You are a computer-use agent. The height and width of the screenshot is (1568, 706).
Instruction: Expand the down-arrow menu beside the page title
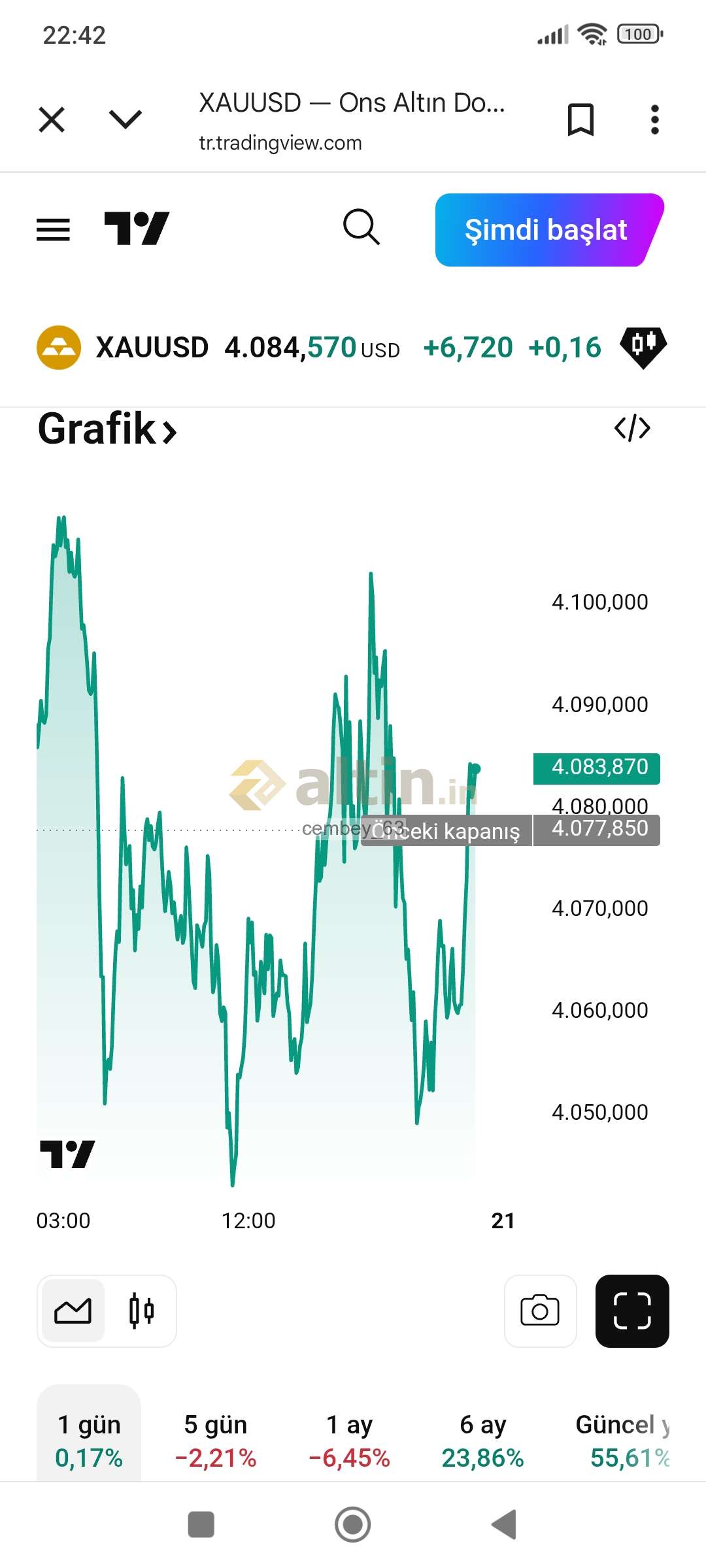point(125,120)
